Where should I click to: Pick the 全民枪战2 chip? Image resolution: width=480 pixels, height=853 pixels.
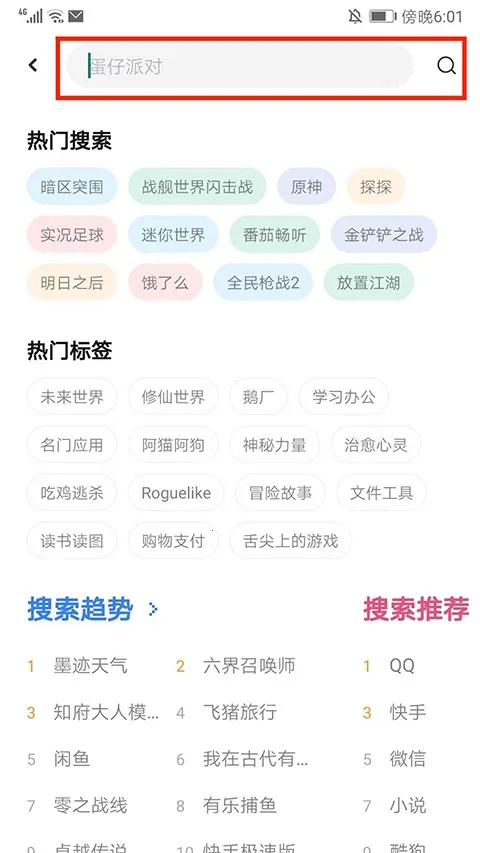click(263, 283)
